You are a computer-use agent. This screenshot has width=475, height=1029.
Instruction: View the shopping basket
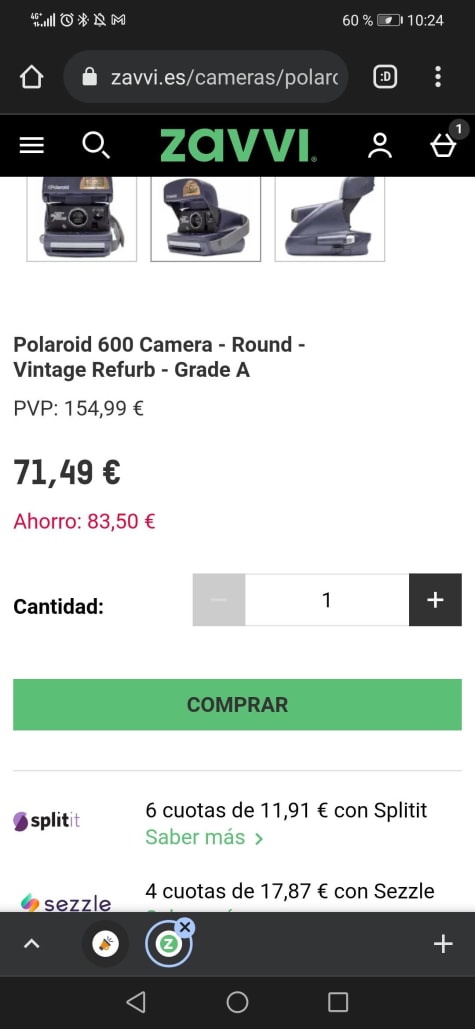[x=443, y=145]
